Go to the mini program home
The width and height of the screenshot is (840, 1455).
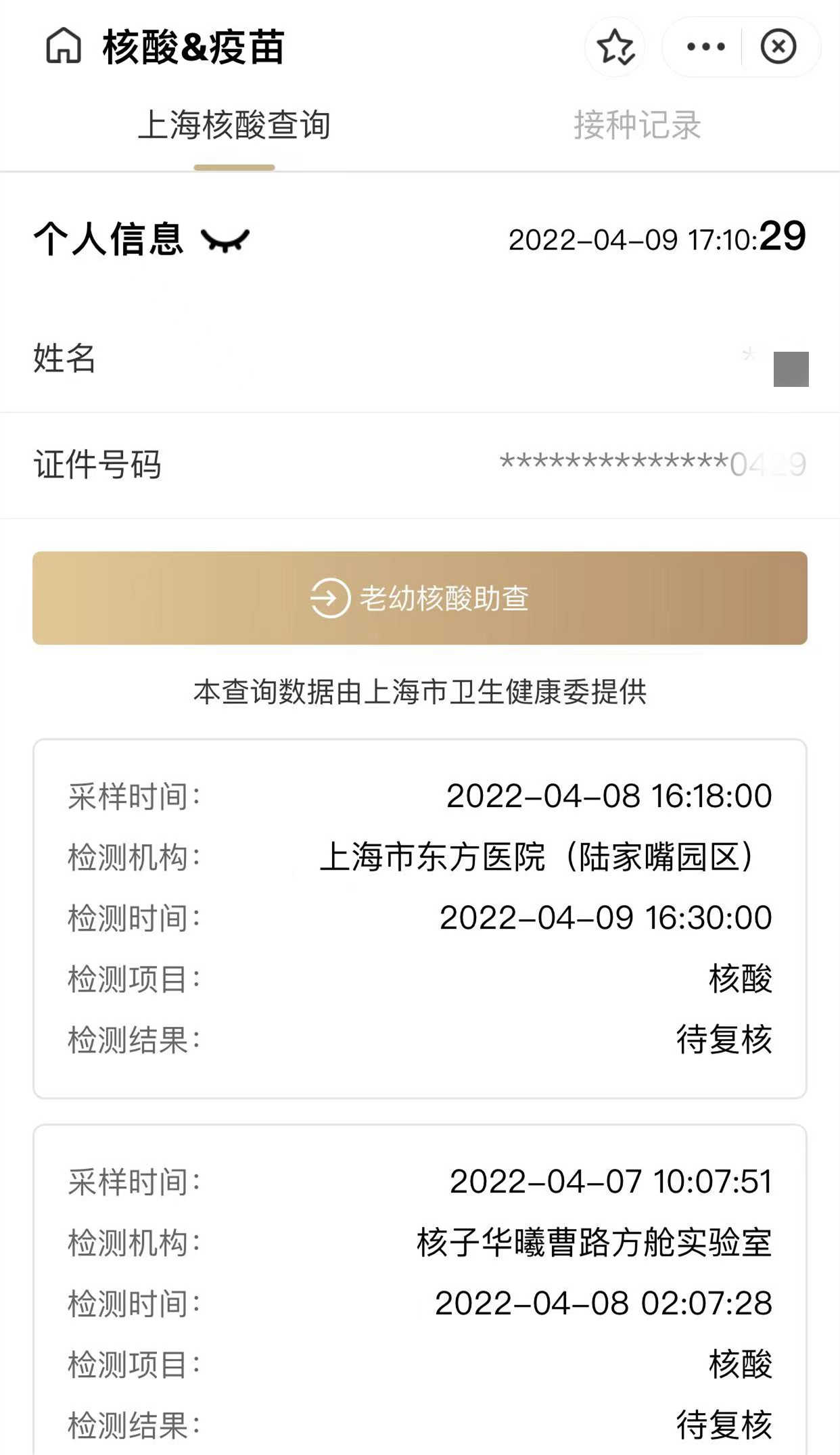pos(64,47)
